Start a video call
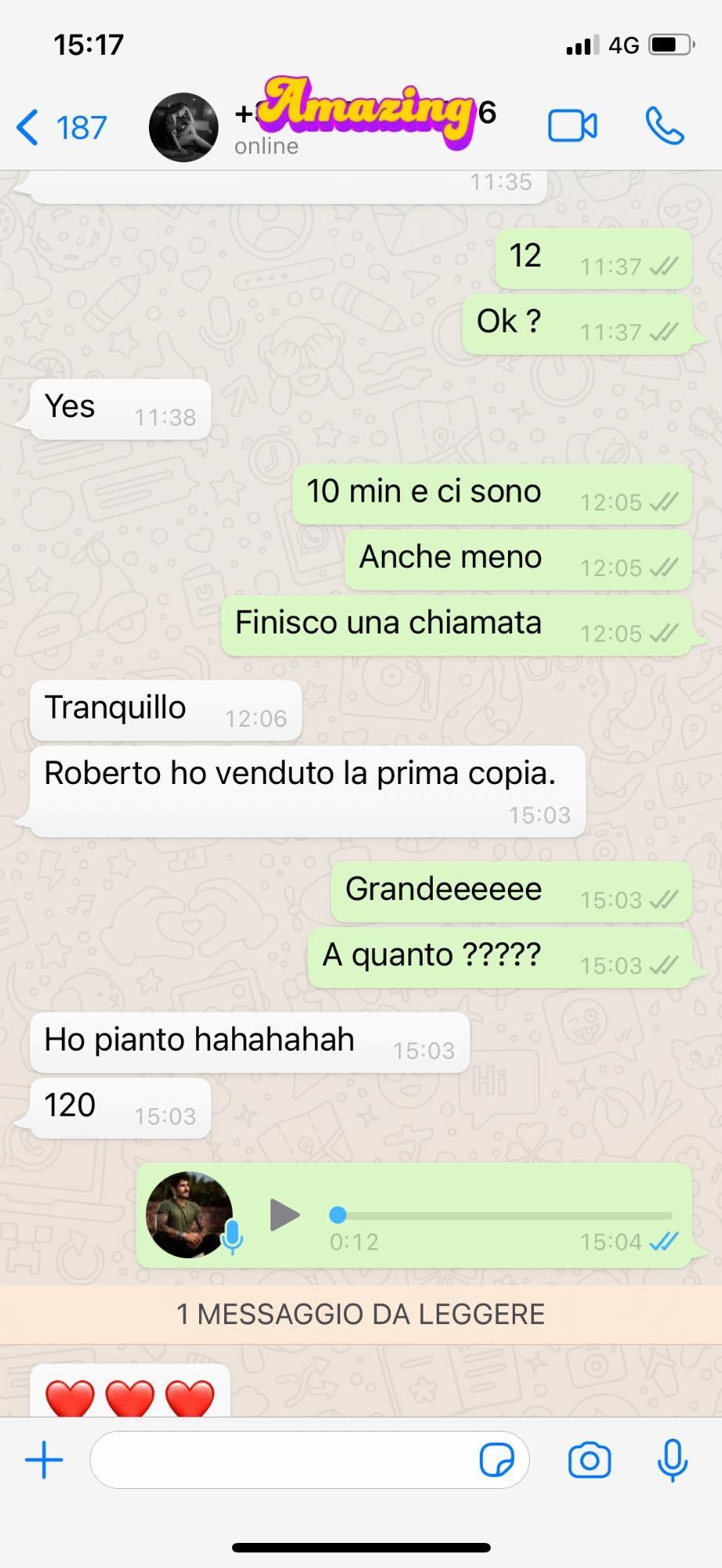Screen dimensions: 722x1568 click(x=572, y=126)
